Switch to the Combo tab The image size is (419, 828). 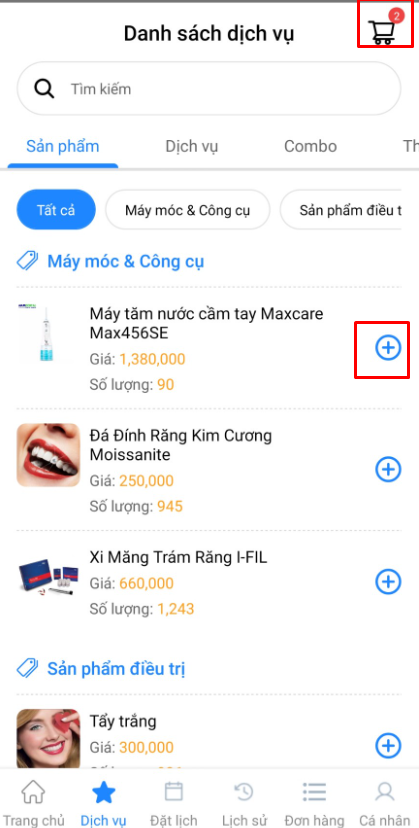311,146
